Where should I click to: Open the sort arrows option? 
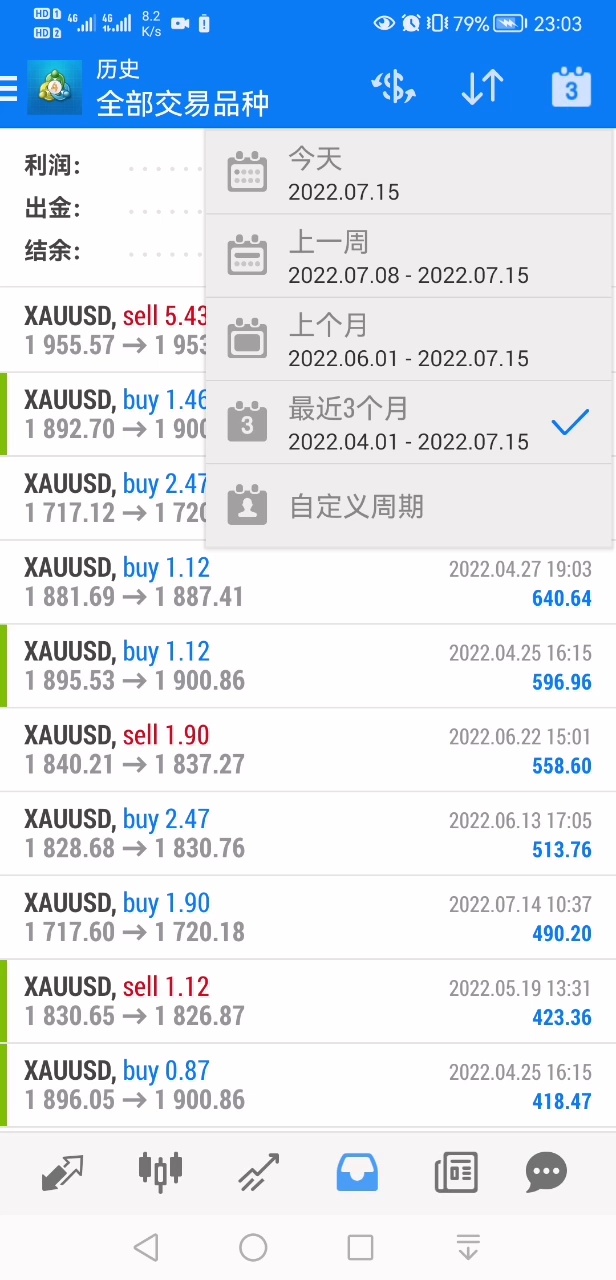click(x=482, y=88)
